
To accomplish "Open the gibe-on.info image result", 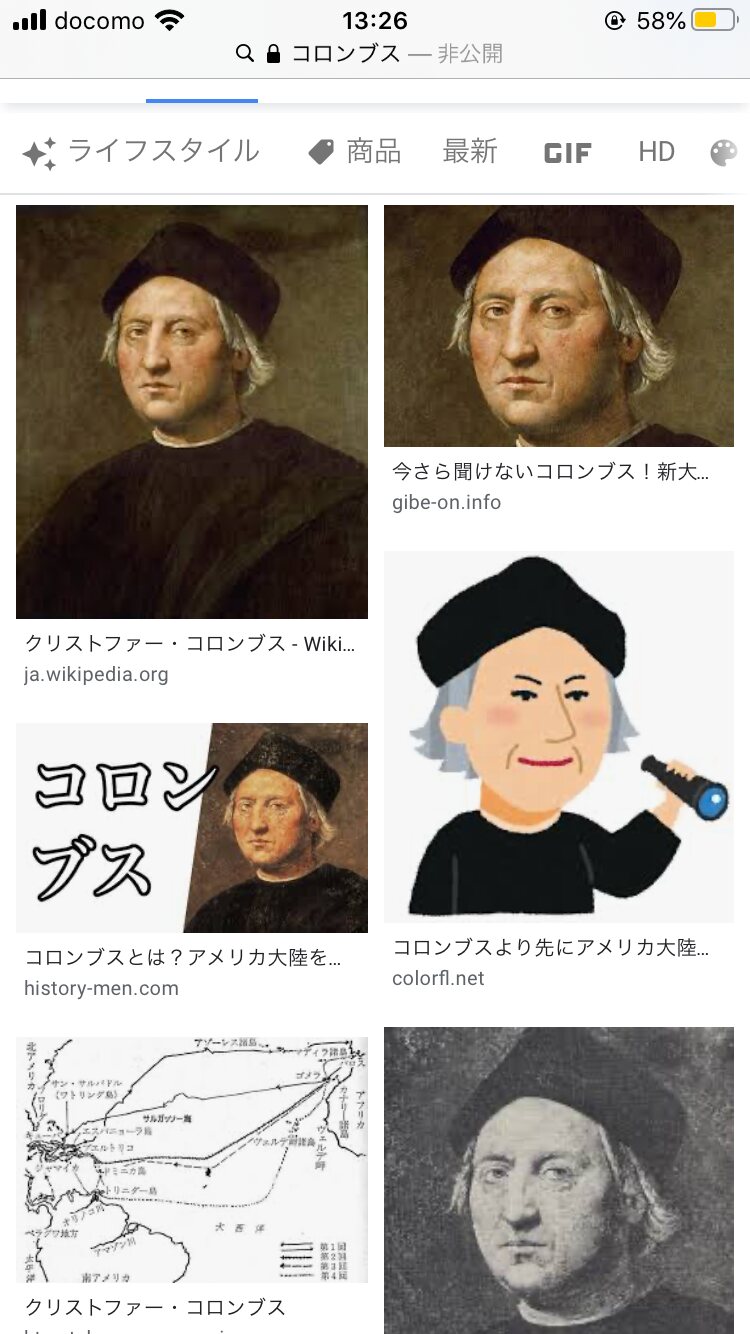I will (559, 326).
